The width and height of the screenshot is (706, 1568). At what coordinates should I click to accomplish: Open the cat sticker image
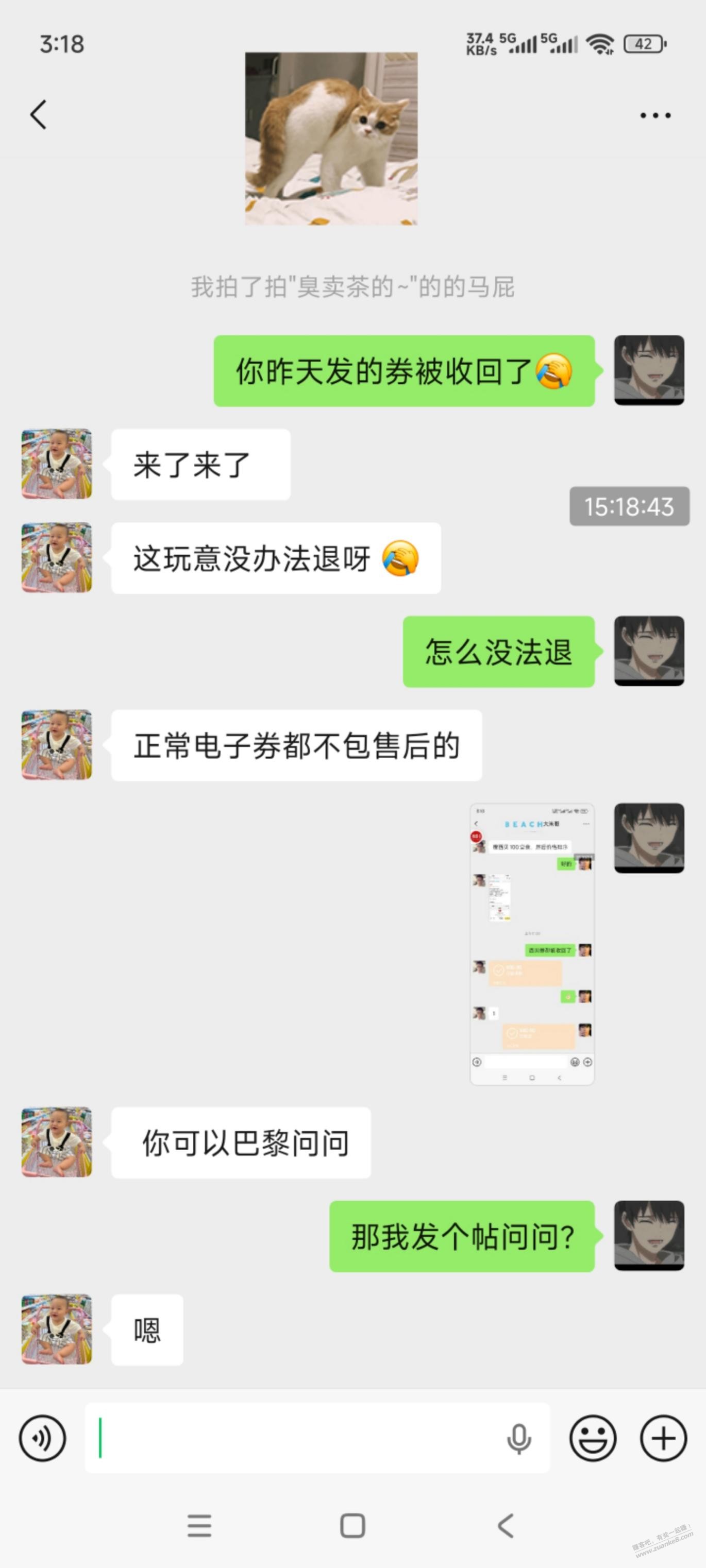point(331,139)
